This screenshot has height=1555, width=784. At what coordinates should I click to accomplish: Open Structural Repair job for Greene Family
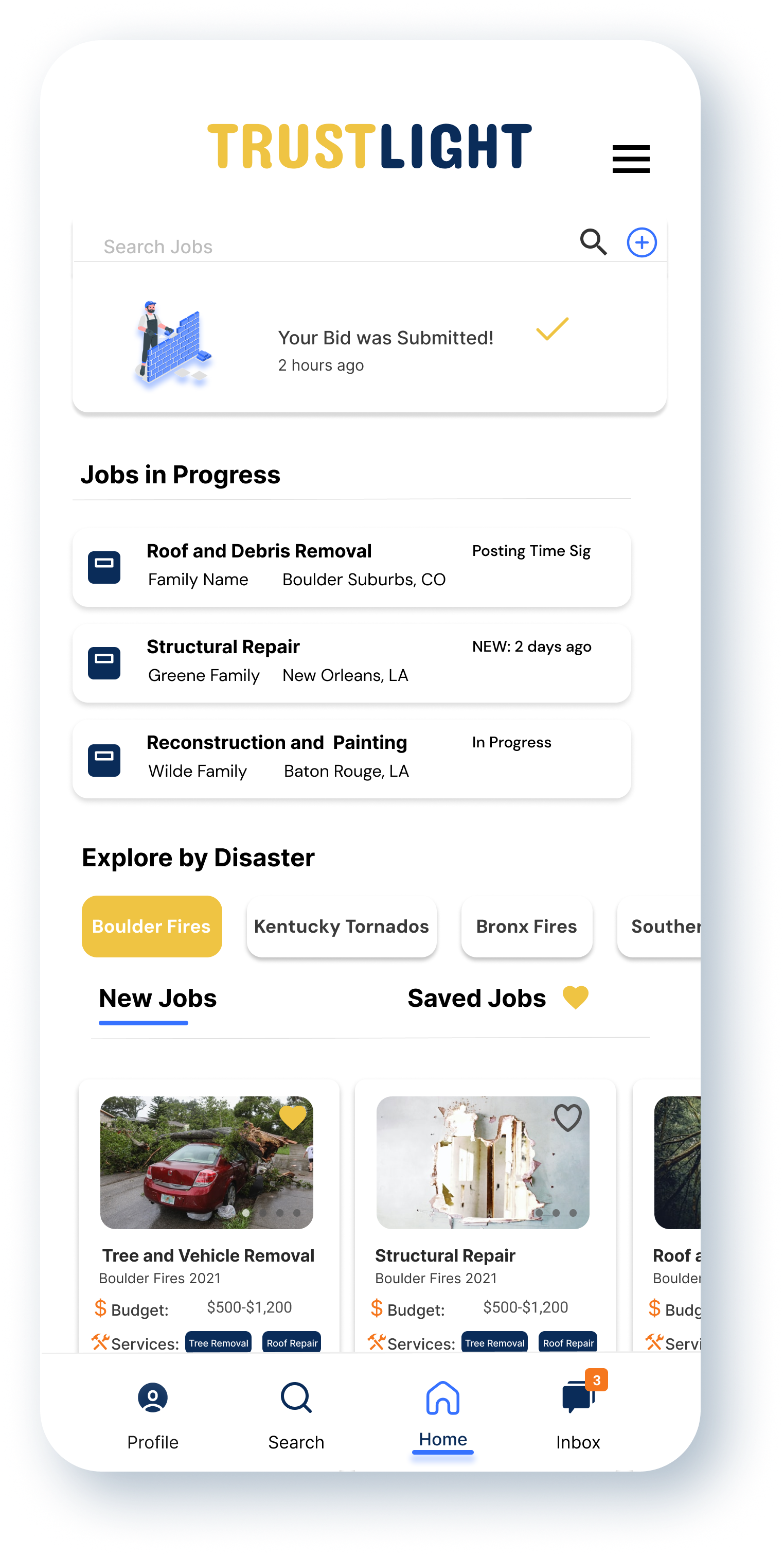(351, 662)
